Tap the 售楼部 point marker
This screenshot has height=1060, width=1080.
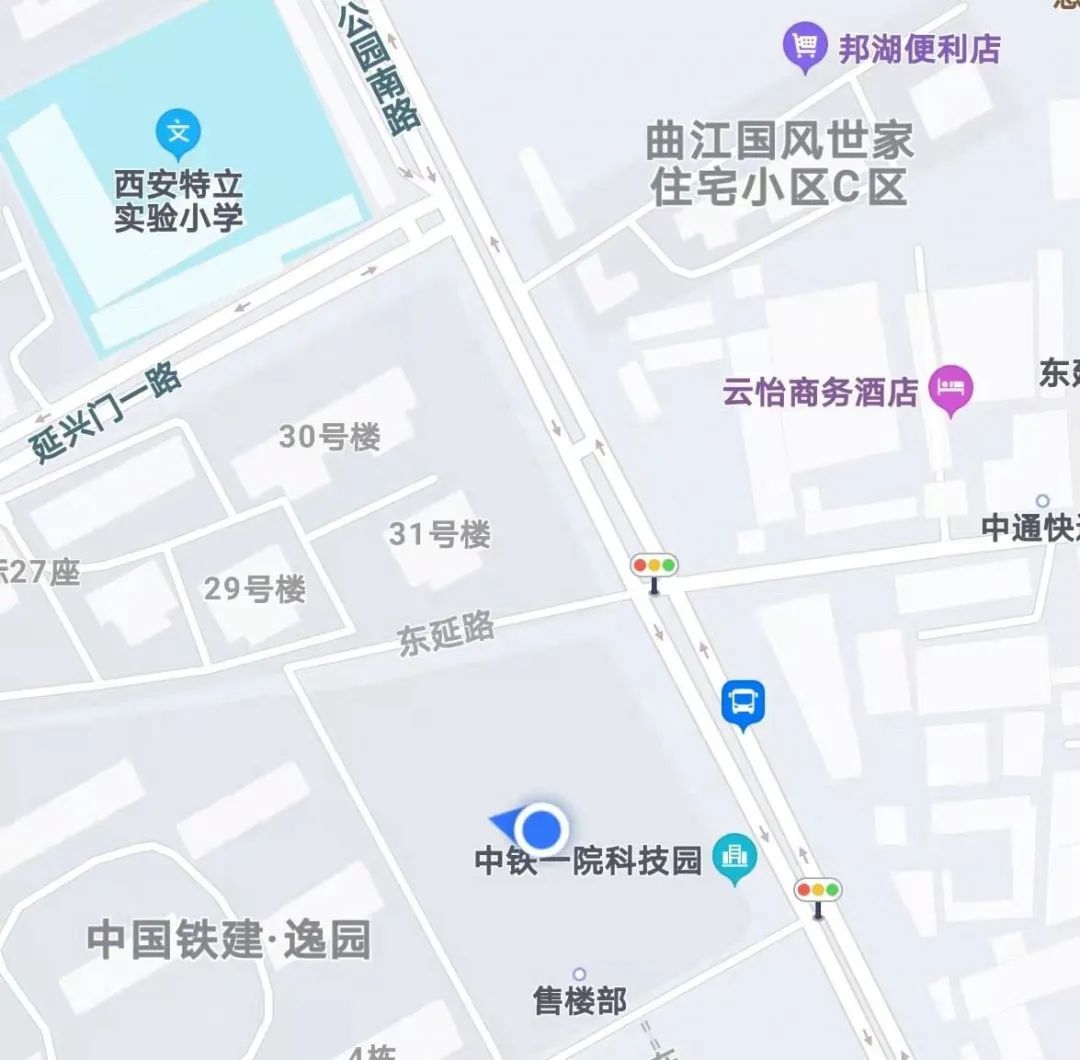coord(579,974)
